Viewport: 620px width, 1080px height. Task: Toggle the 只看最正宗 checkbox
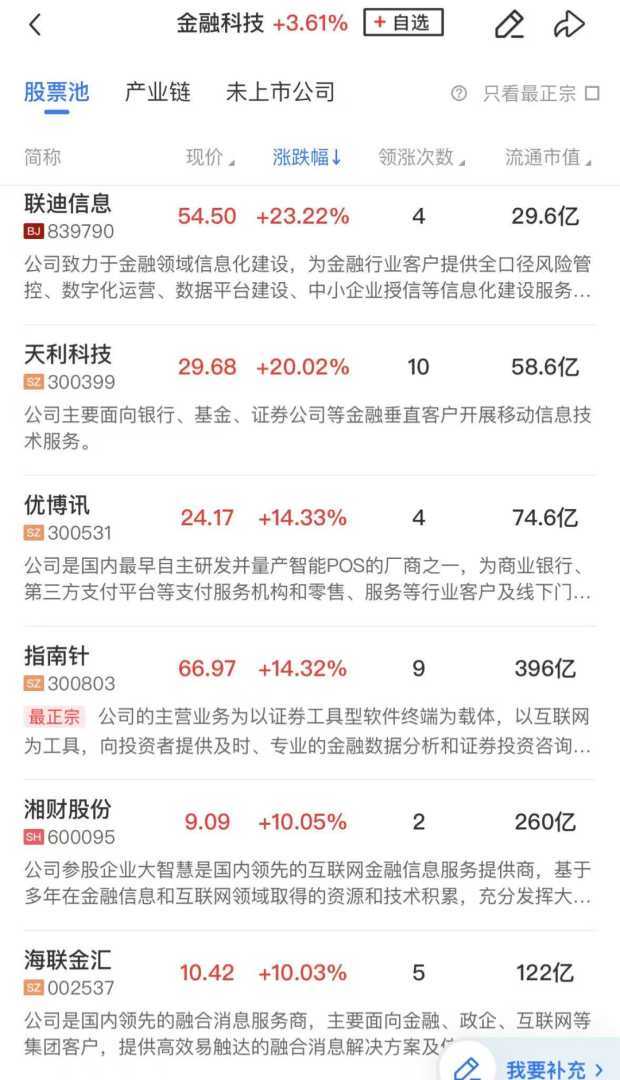pyautogui.click(x=592, y=94)
